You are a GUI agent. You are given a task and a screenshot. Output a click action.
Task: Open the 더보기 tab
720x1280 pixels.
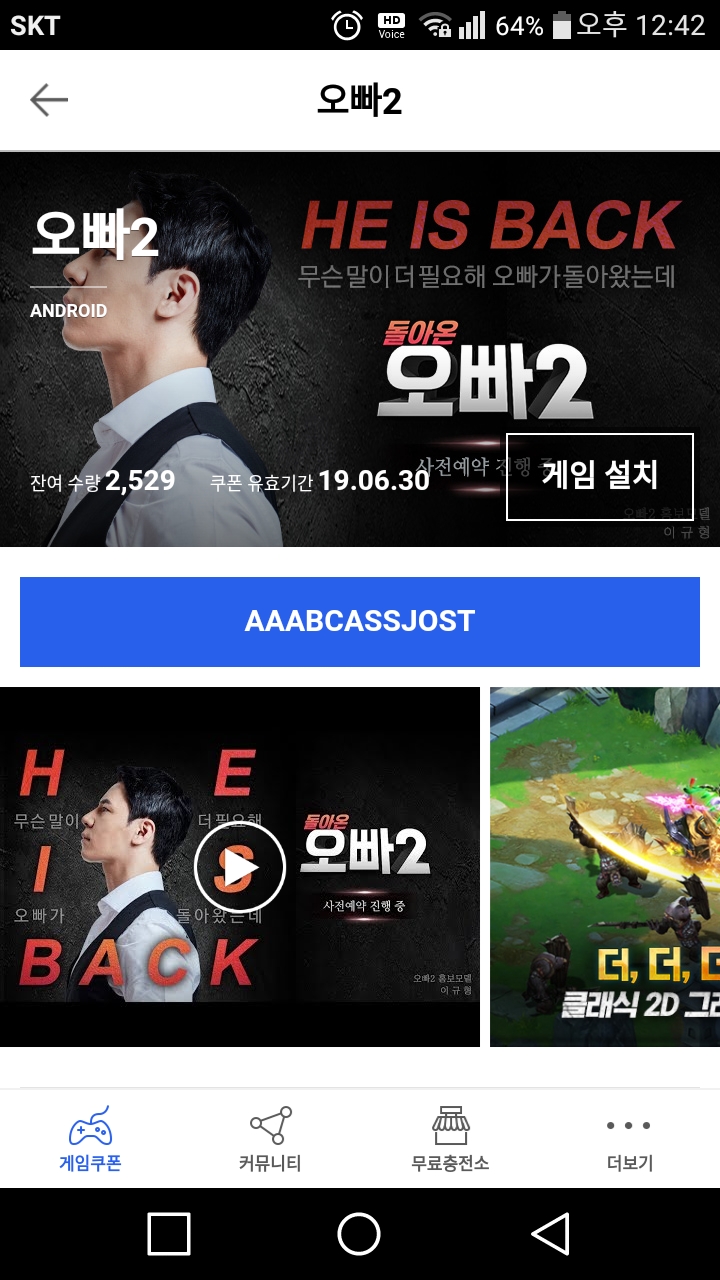[630, 1139]
